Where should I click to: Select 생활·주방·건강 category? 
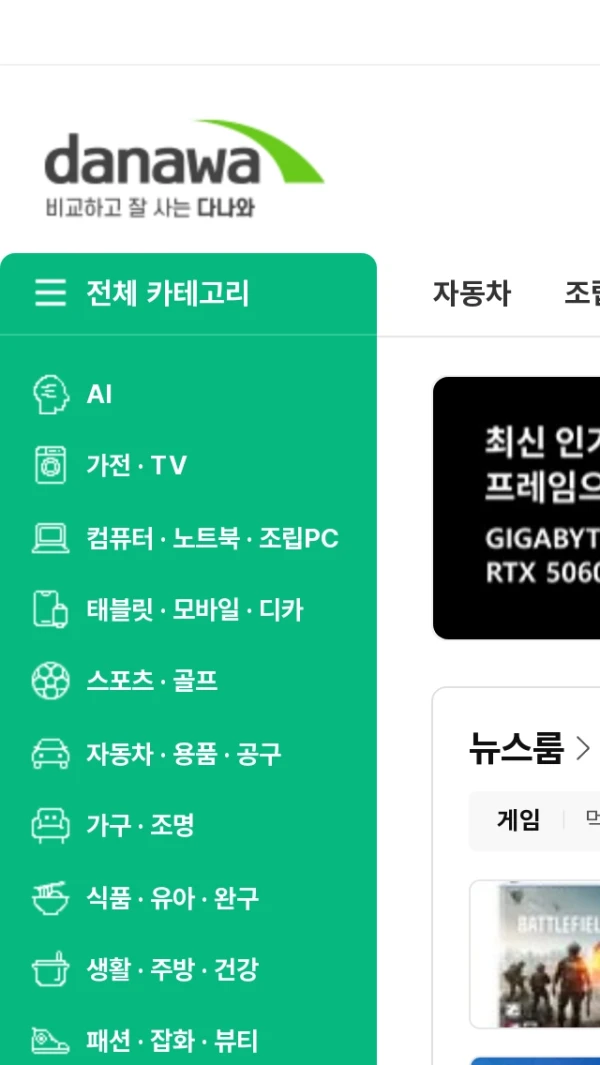point(172,970)
